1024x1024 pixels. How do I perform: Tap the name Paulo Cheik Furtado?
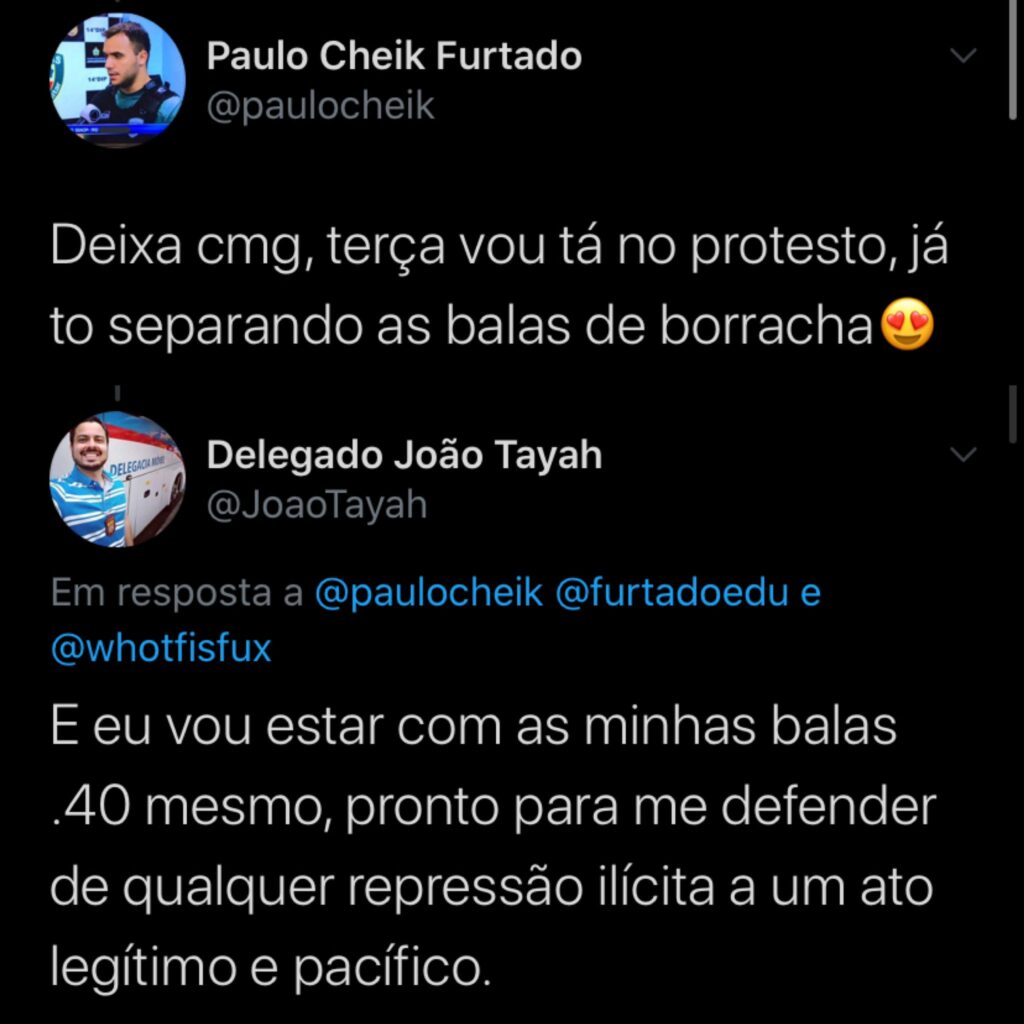pyautogui.click(x=394, y=56)
